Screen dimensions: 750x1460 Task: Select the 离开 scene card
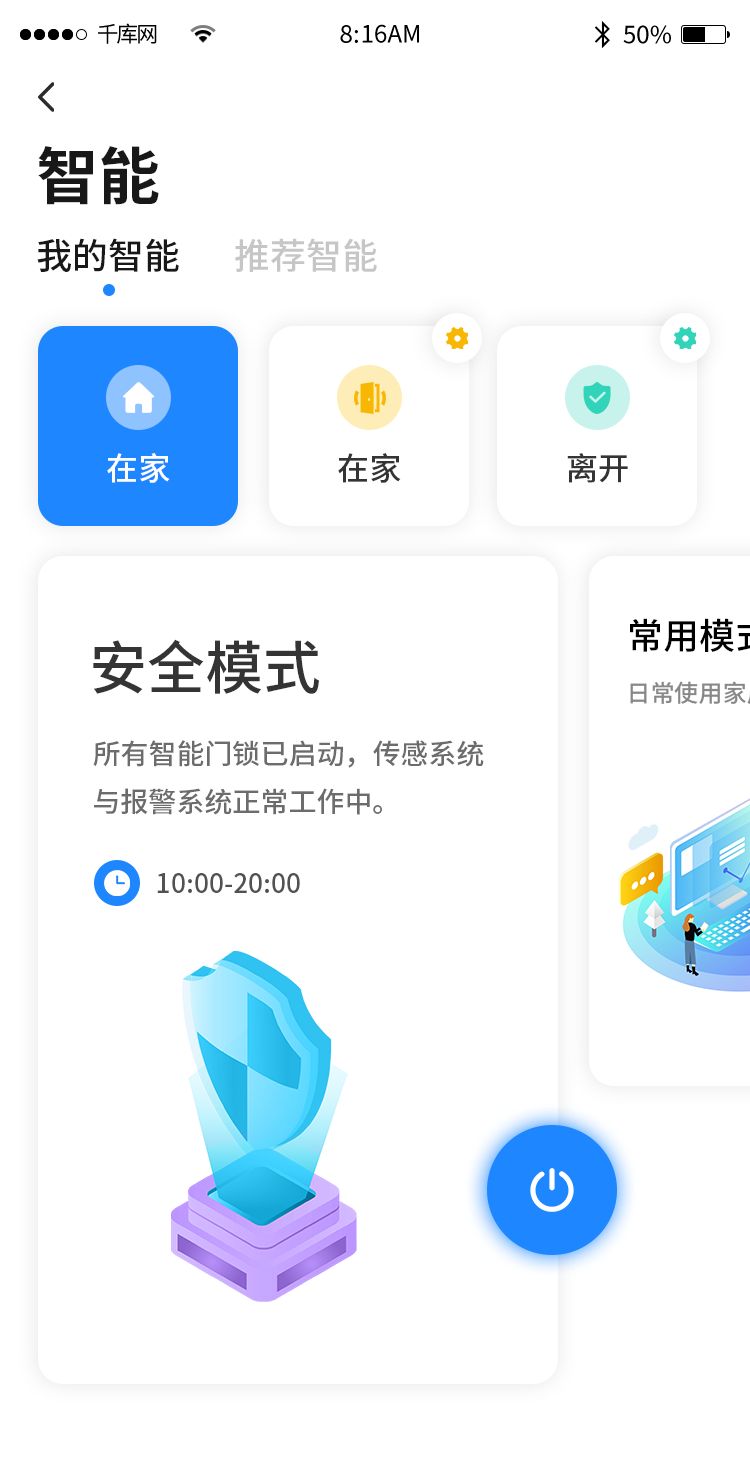pos(596,426)
